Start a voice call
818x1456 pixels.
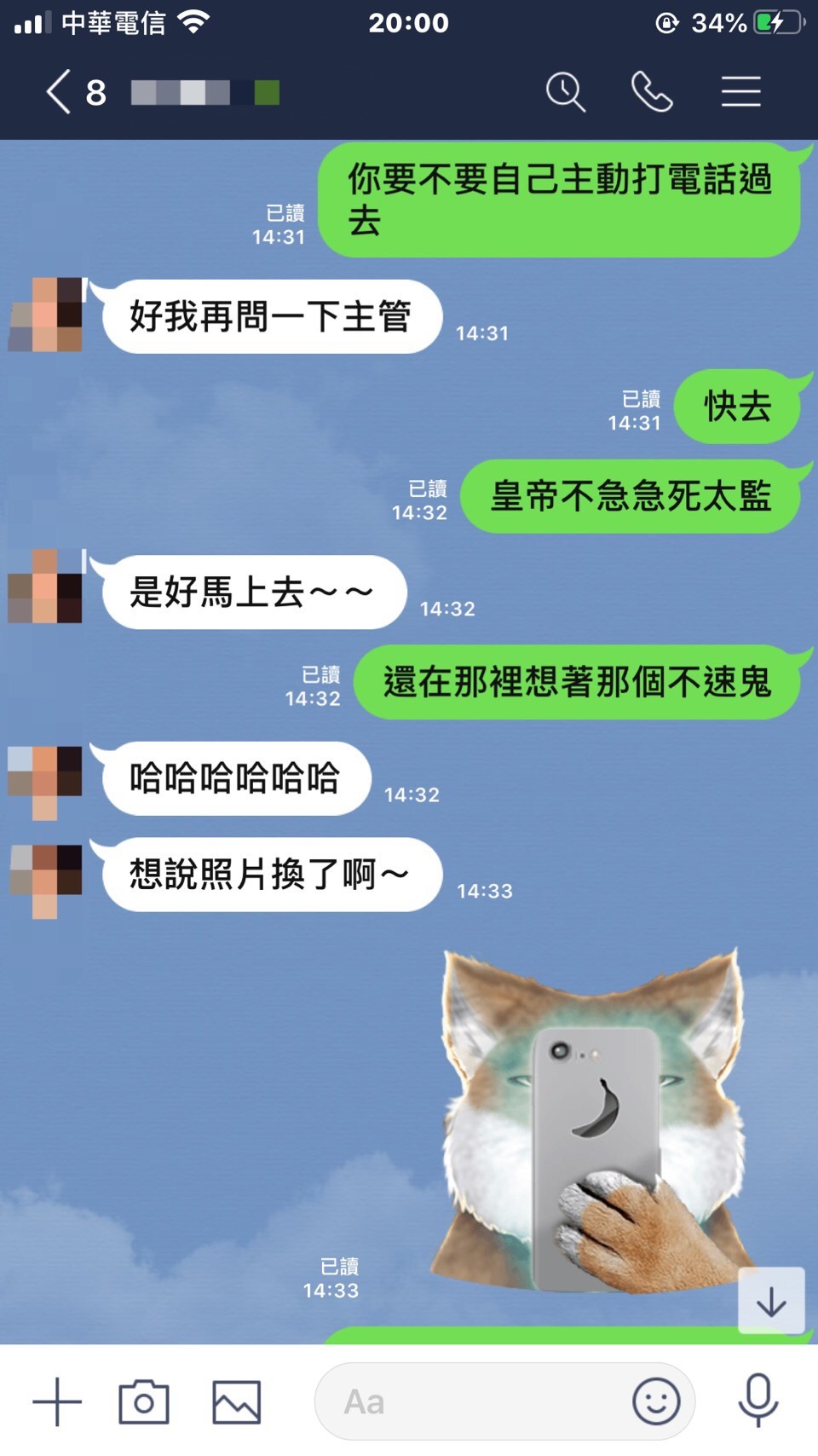tap(652, 92)
